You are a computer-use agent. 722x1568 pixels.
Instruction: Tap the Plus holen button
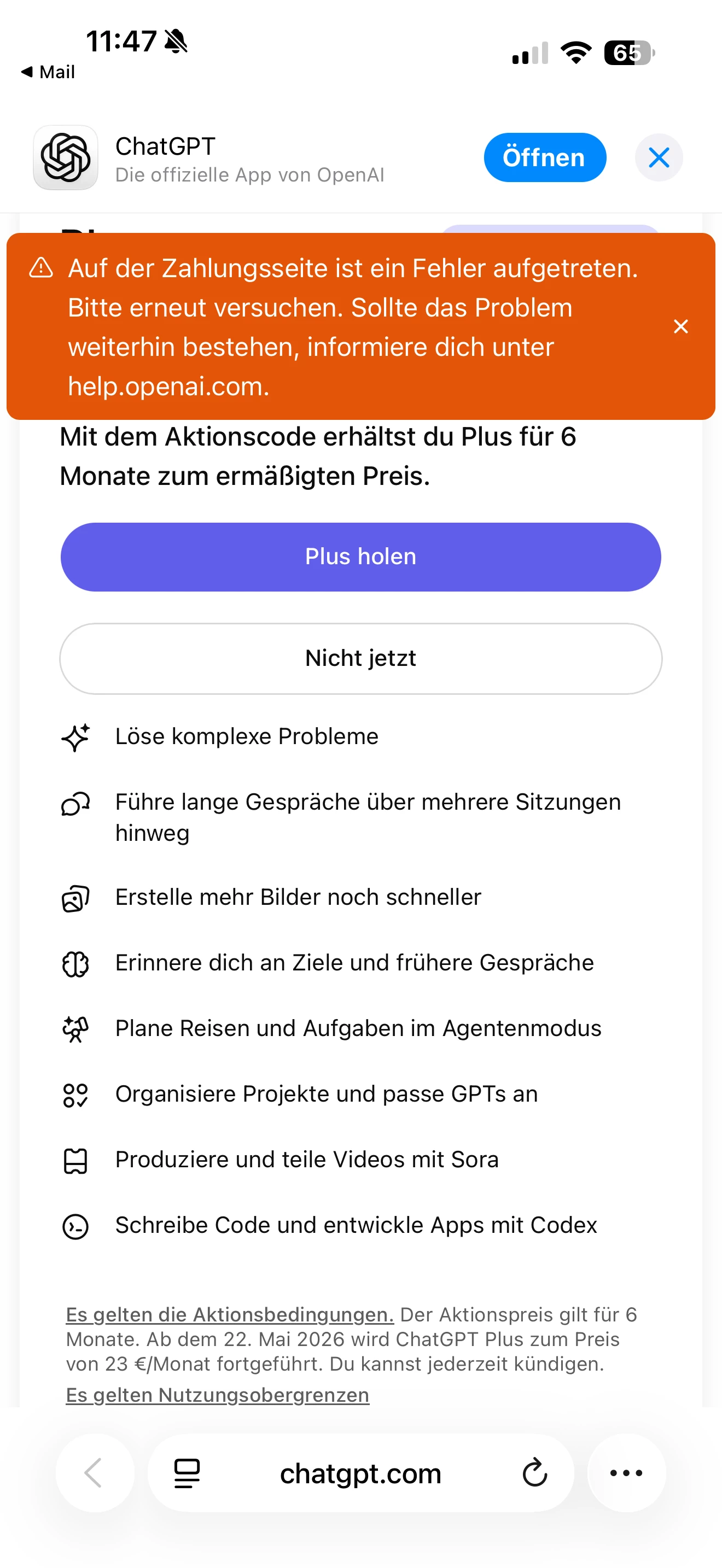[360, 557]
